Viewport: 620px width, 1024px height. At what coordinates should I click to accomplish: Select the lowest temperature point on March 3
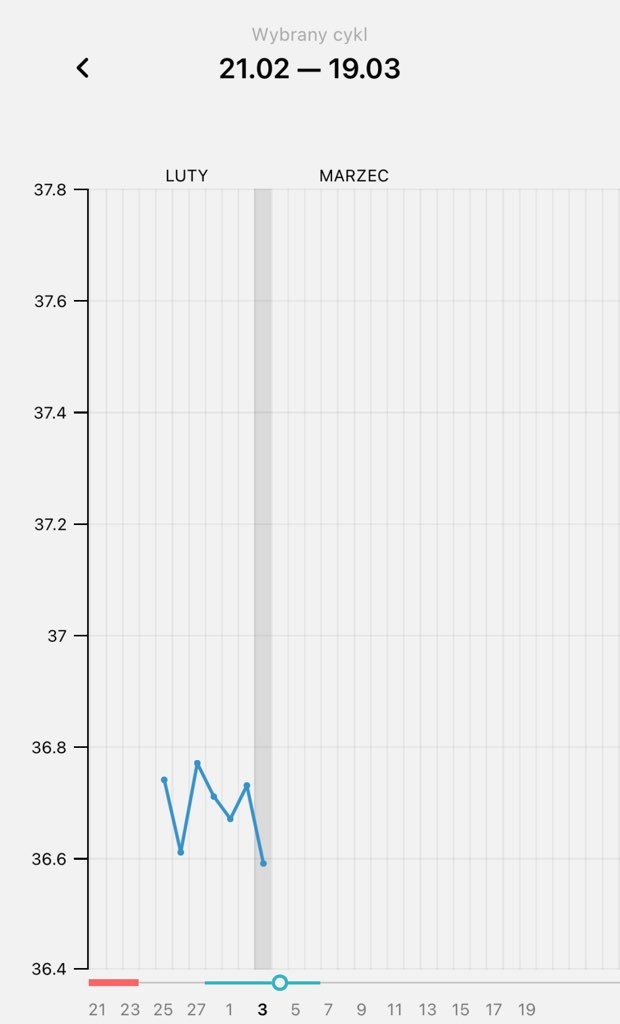tap(263, 863)
